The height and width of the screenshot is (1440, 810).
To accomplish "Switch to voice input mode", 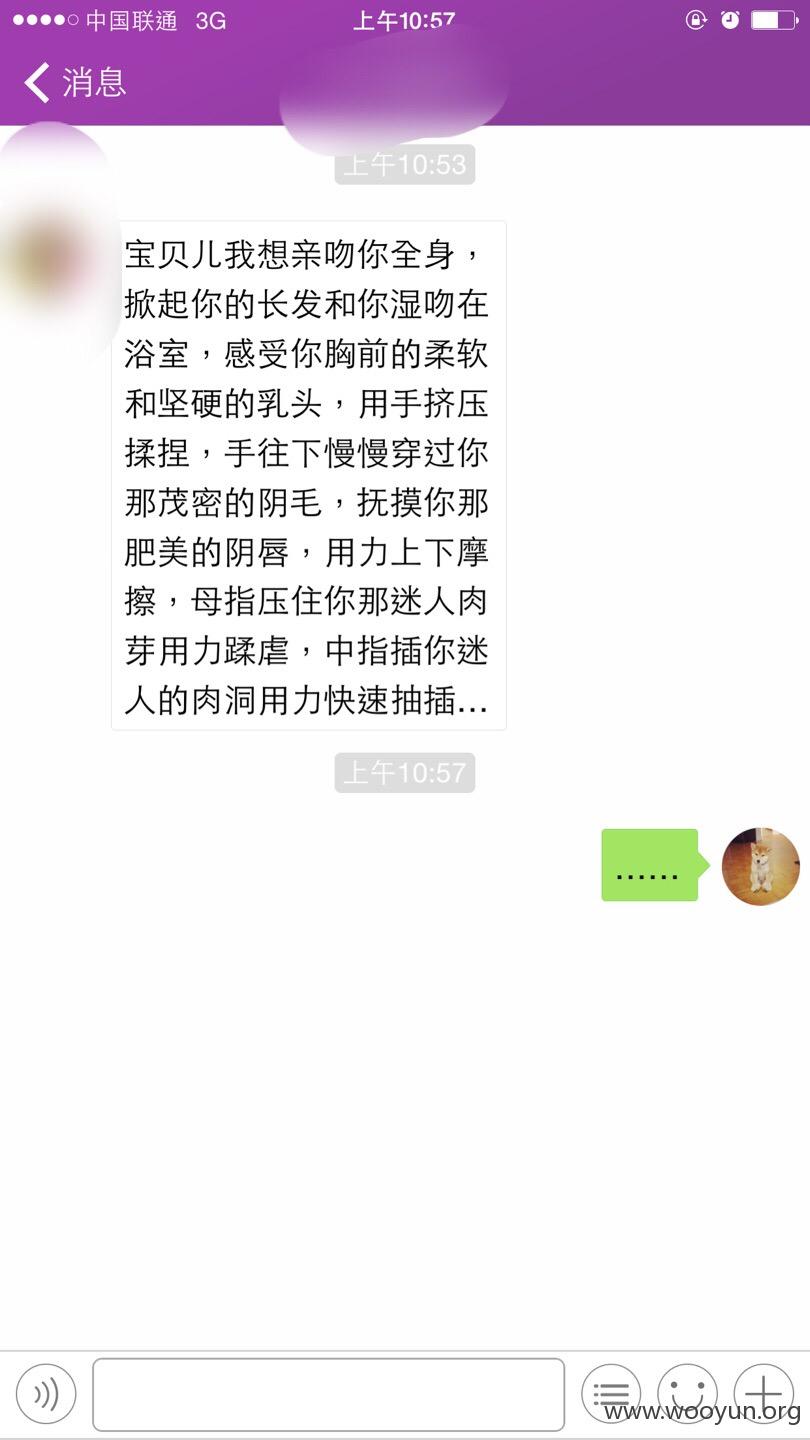I will 46,1394.
